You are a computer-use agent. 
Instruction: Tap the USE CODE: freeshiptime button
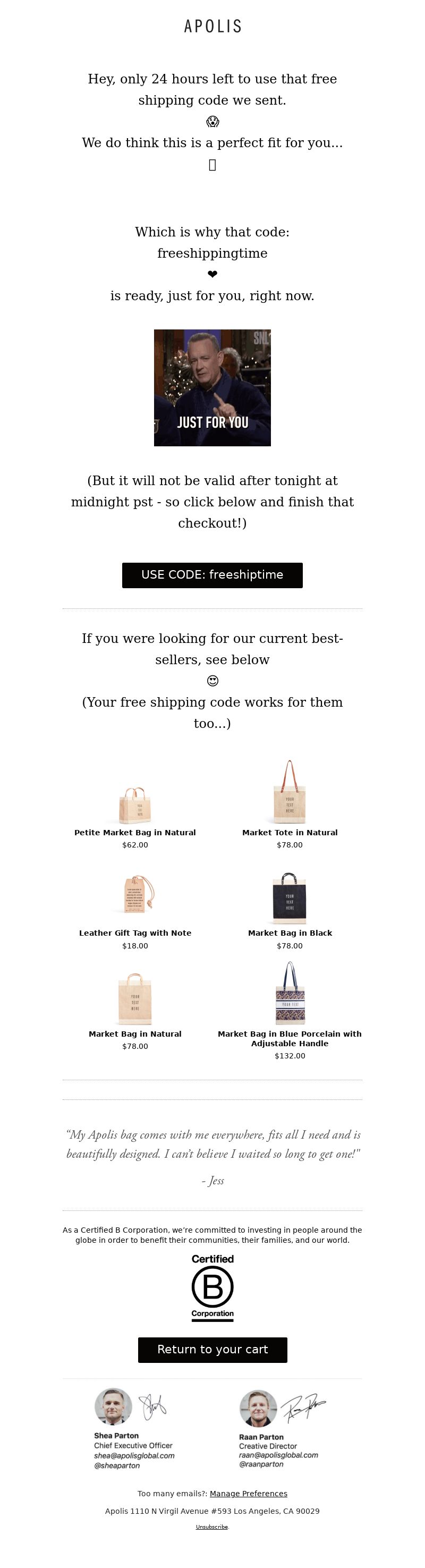212,575
